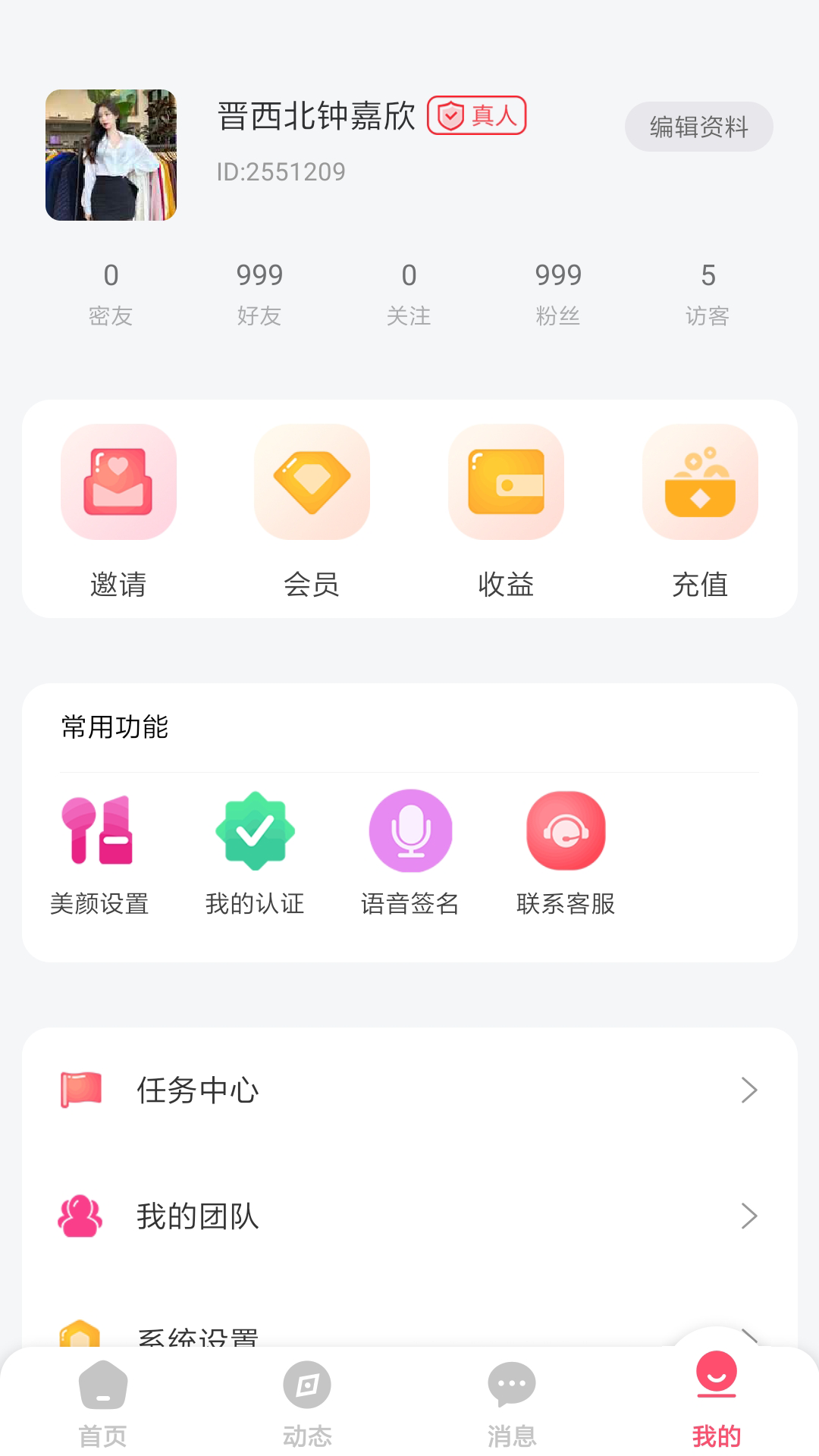Switch to the 消息 tab
This screenshot has width=819, height=1456.
[x=512, y=1403]
